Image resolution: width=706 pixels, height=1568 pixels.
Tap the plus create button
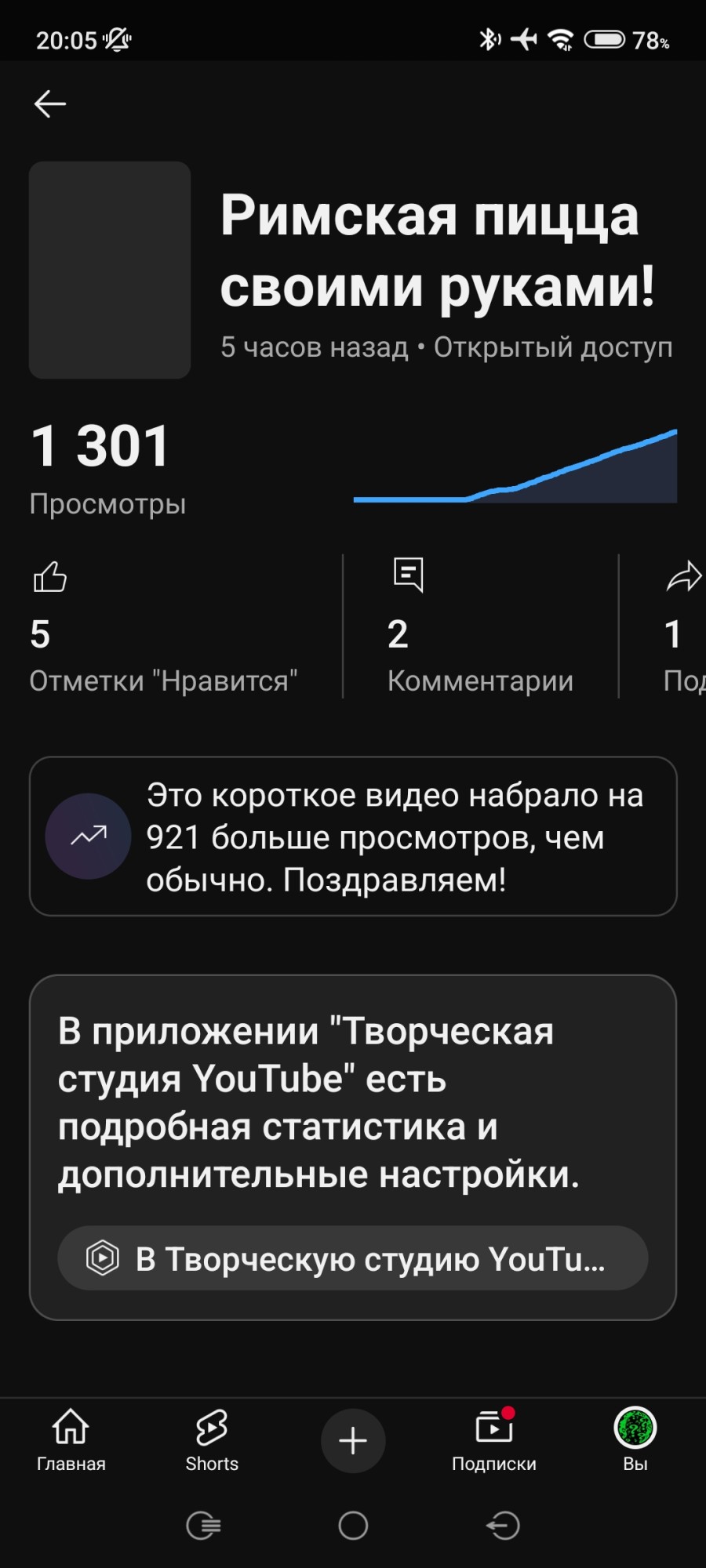353,1440
